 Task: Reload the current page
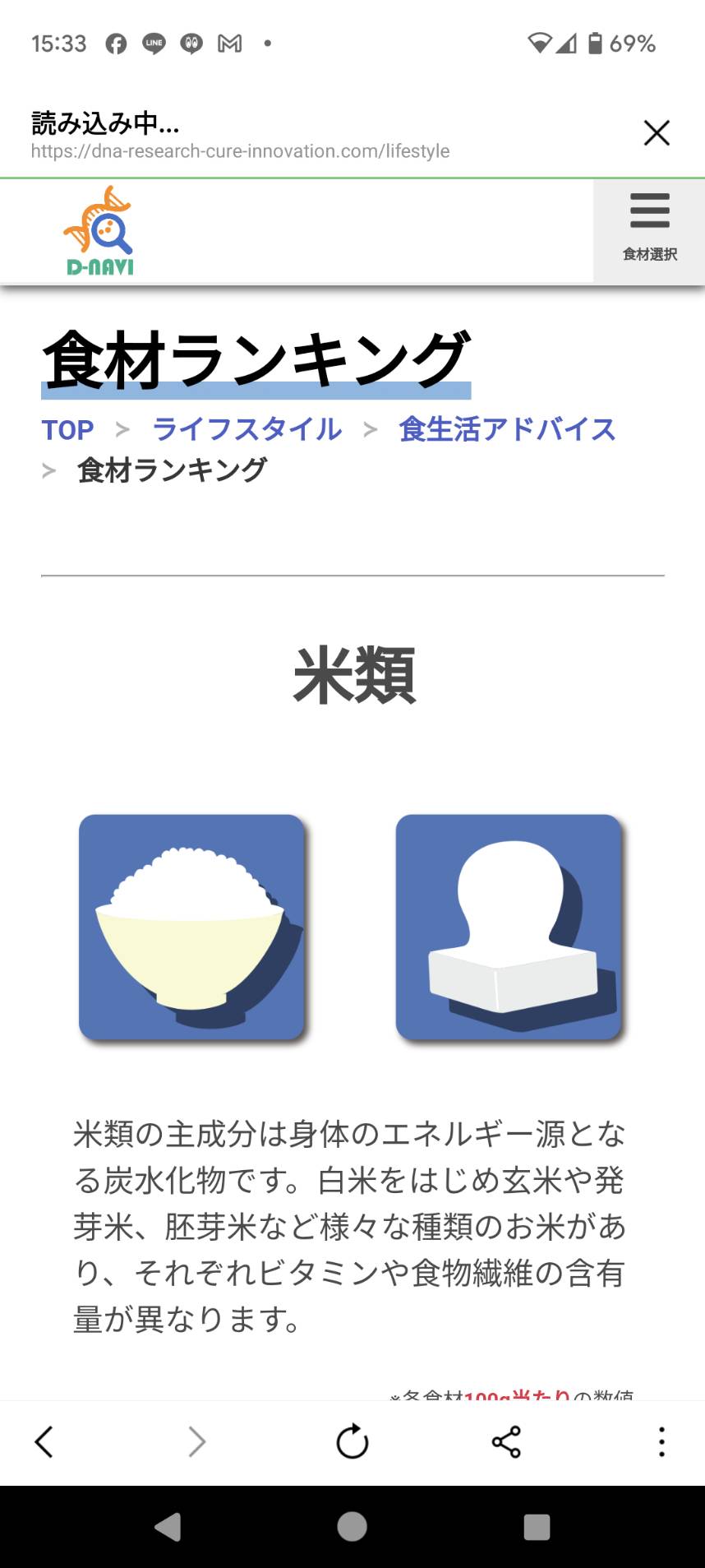[x=352, y=1441]
